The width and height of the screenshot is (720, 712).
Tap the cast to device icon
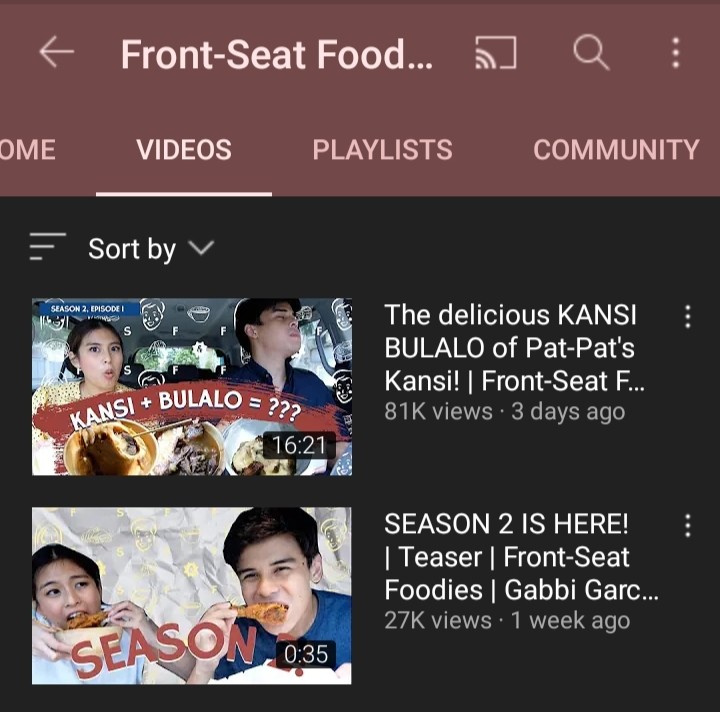496,53
